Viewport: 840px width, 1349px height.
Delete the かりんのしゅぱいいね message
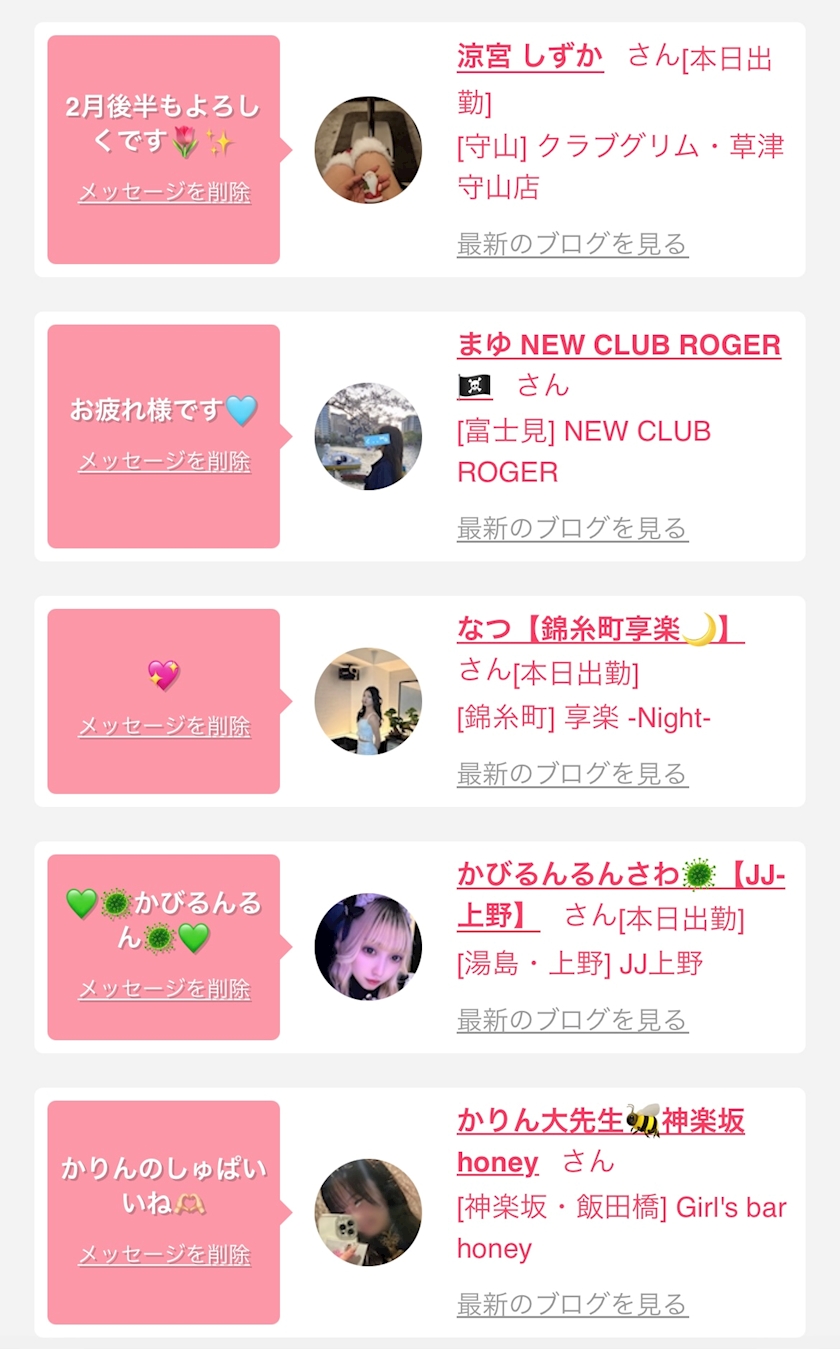coord(164,1254)
